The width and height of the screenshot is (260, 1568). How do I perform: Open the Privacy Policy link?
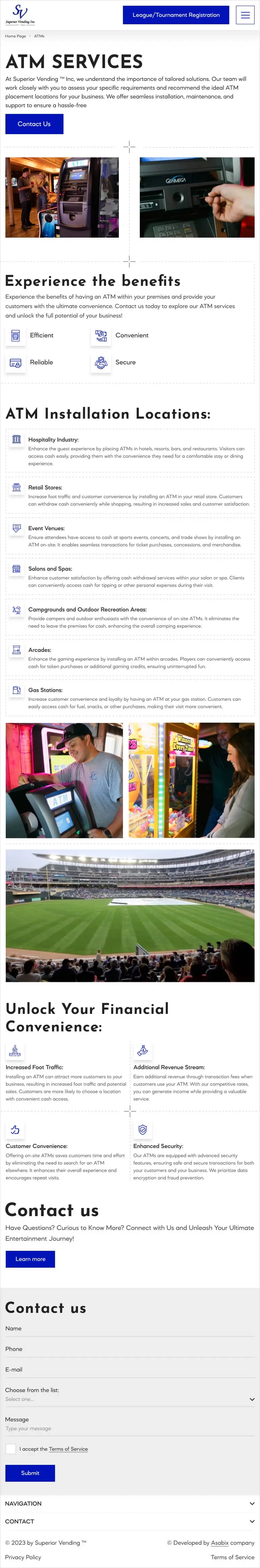click(x=23, y=1557)
